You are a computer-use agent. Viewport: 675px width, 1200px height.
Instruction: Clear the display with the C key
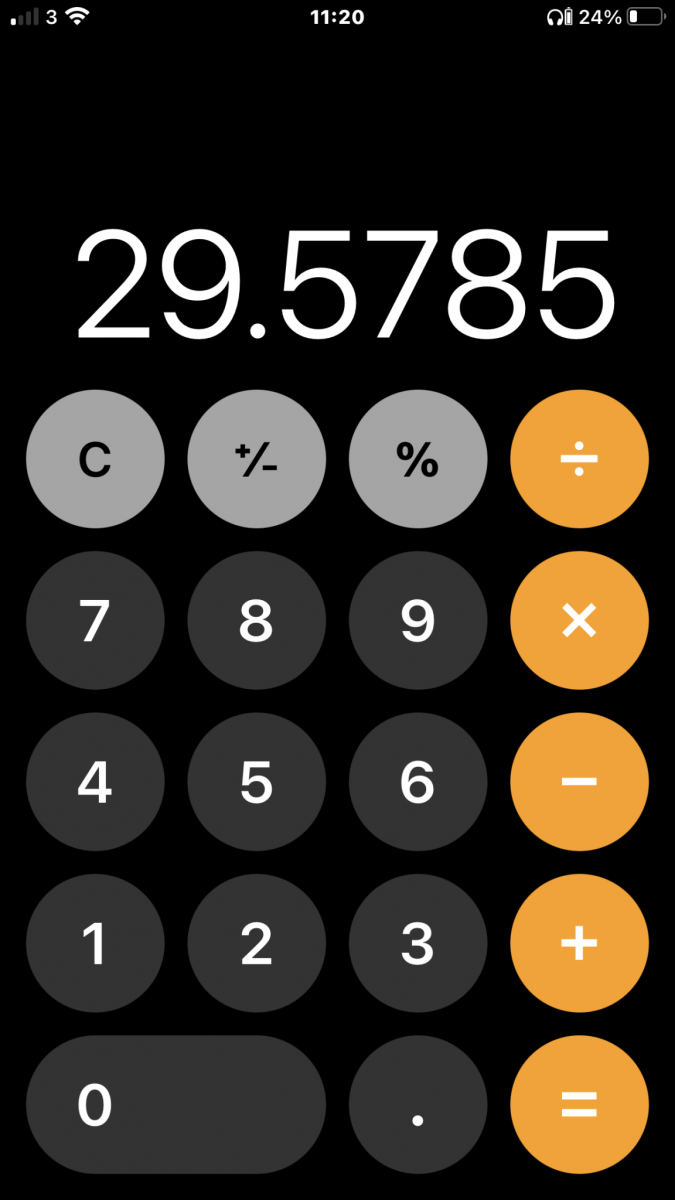(x=95, y=459)
